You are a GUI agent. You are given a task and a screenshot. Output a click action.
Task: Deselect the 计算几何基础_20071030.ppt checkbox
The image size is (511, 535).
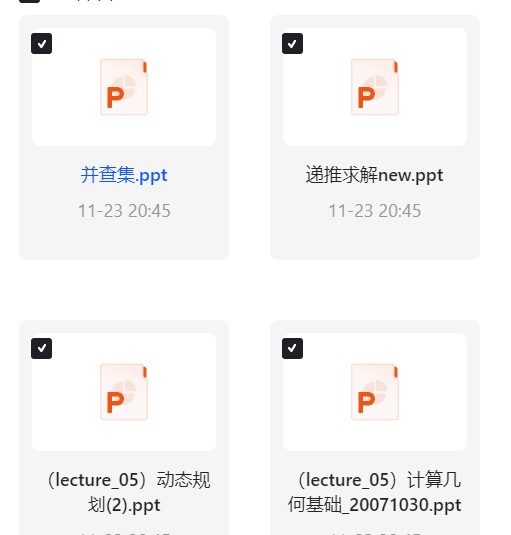tap(292, 348)
